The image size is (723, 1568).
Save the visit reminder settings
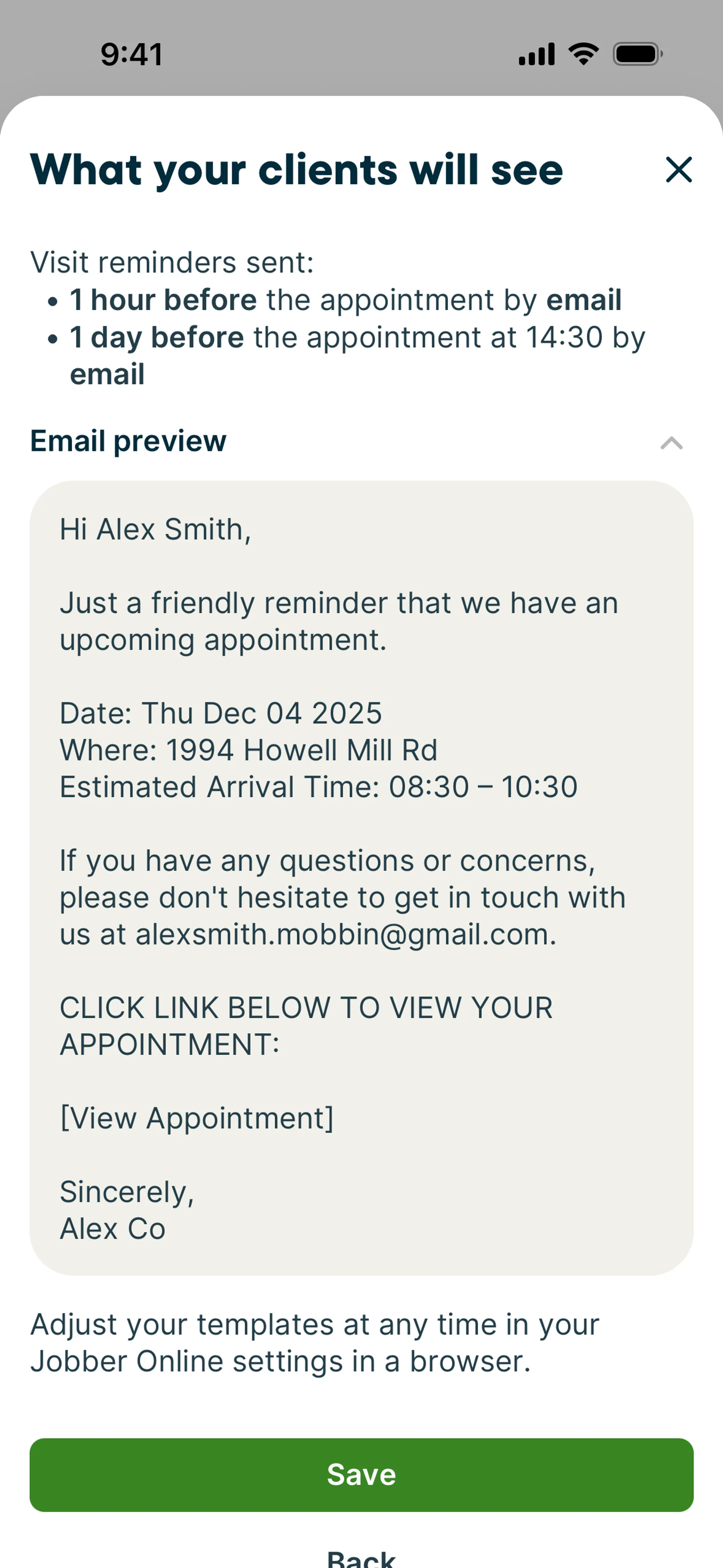pyautogui.click(x=361, y=1474)
